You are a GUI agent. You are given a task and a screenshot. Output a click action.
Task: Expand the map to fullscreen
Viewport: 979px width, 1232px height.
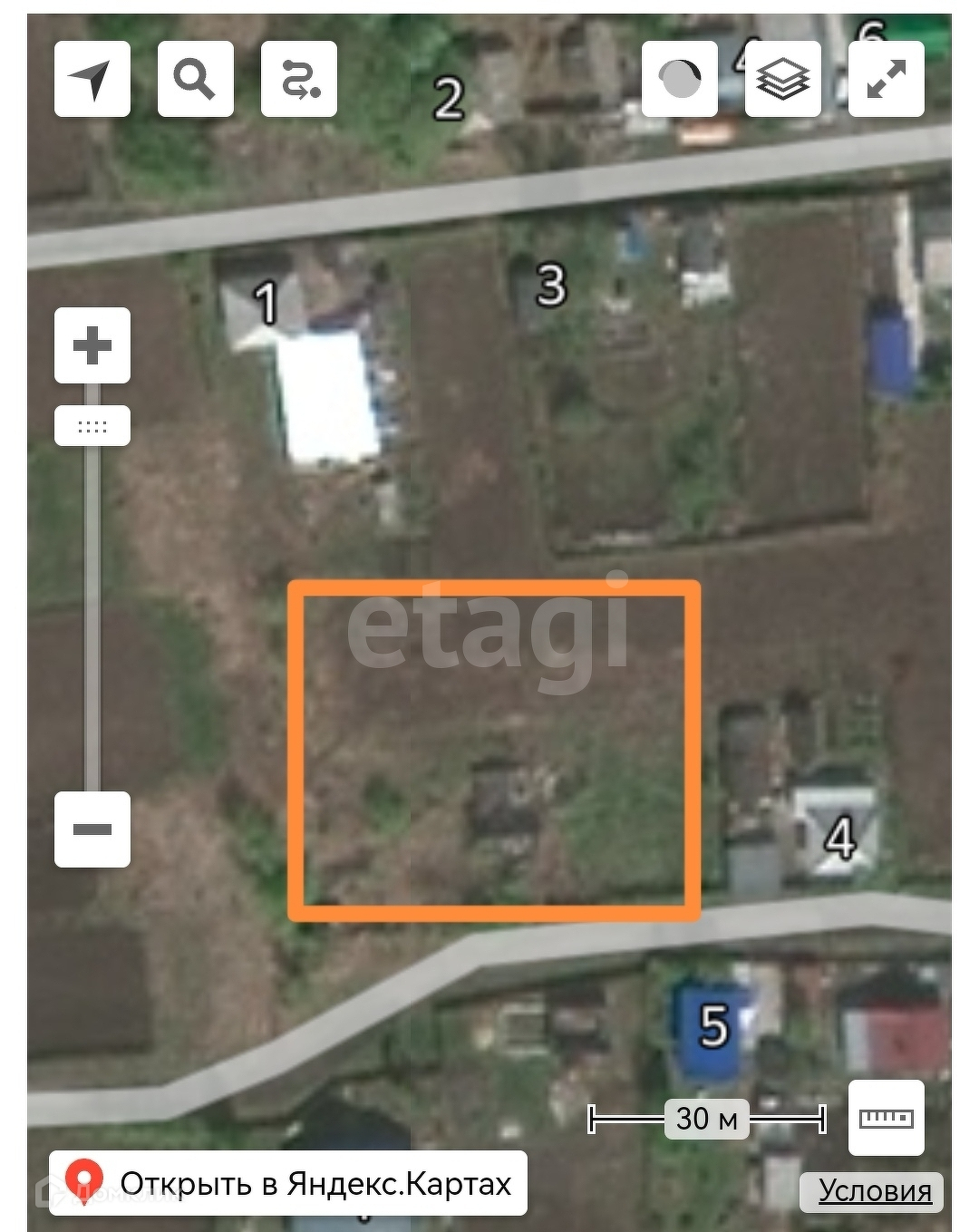[887, 79]
